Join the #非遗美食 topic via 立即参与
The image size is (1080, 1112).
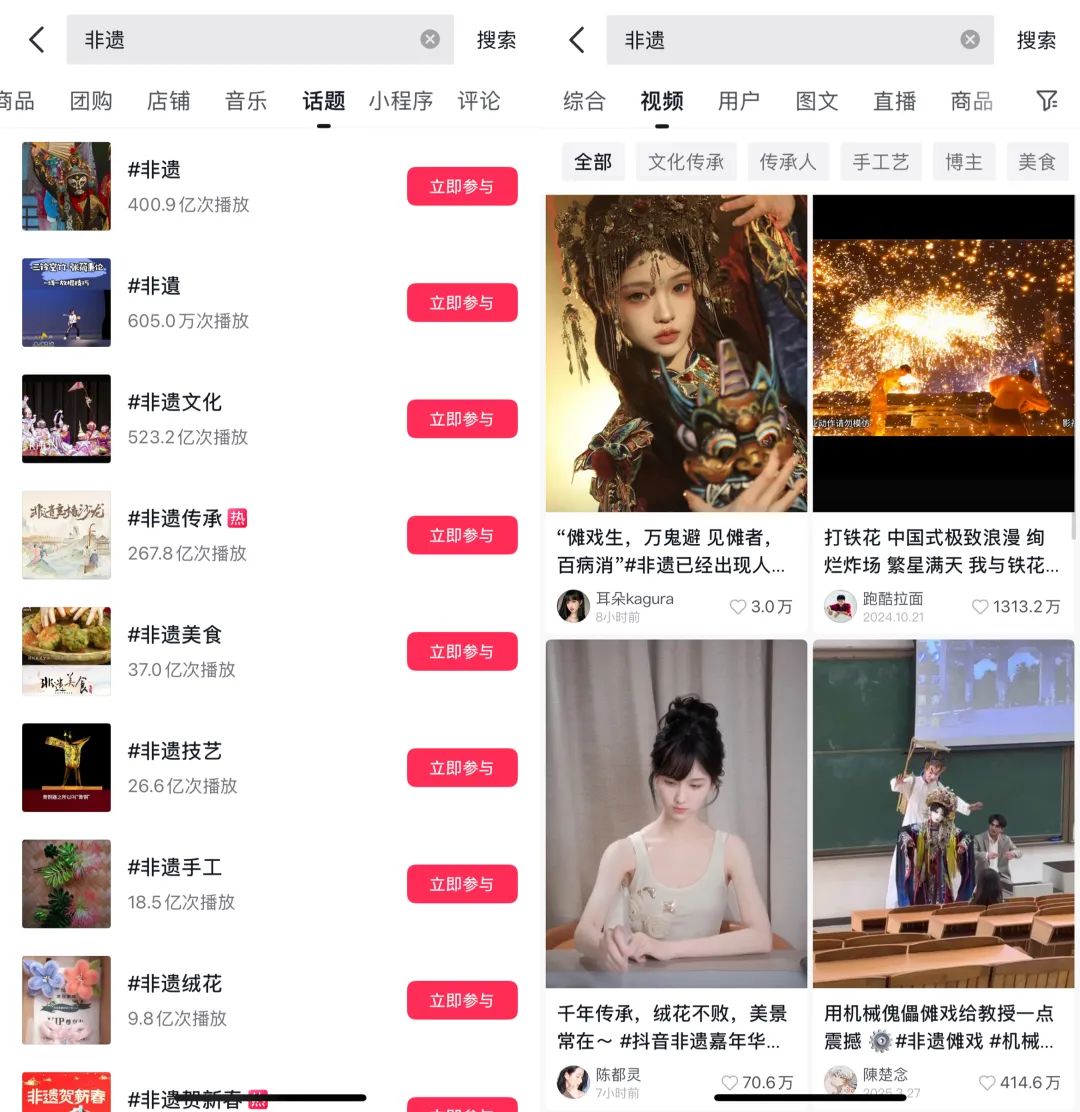click(x=462, y=652)
